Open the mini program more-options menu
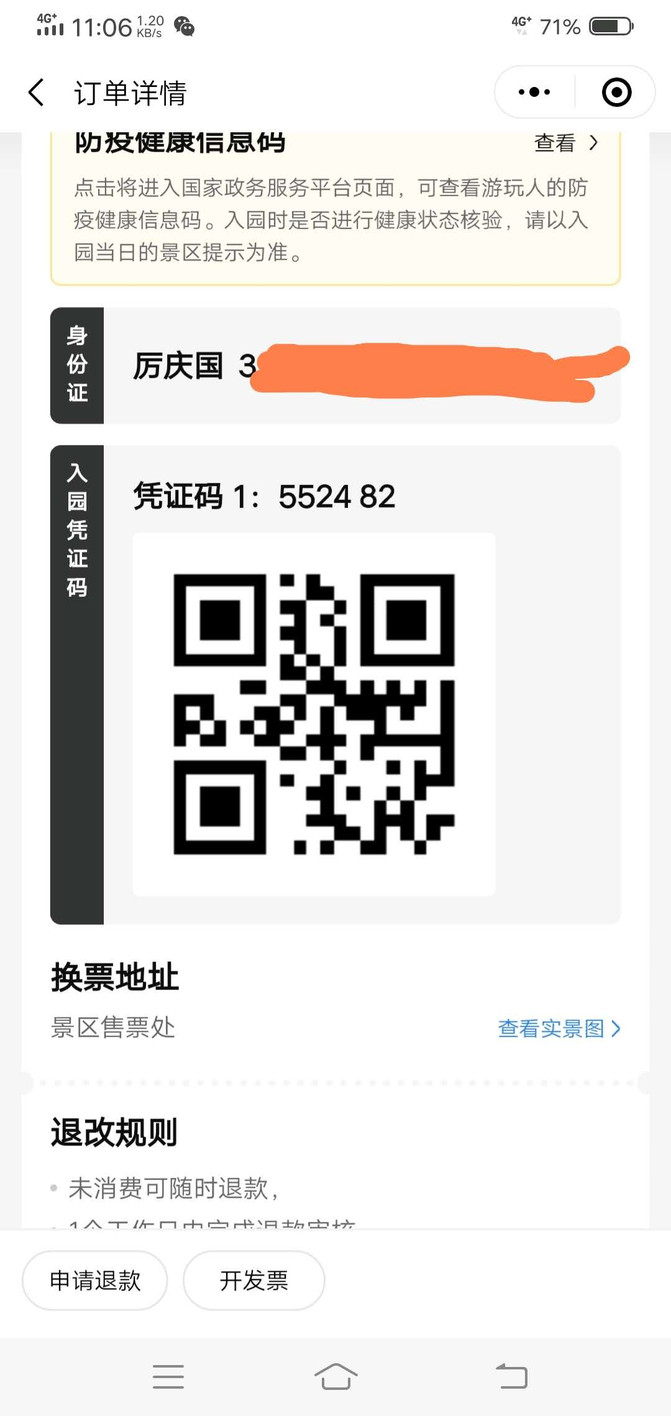The height and width of the screenshot is (1416, 671). (x=534, y=93)
